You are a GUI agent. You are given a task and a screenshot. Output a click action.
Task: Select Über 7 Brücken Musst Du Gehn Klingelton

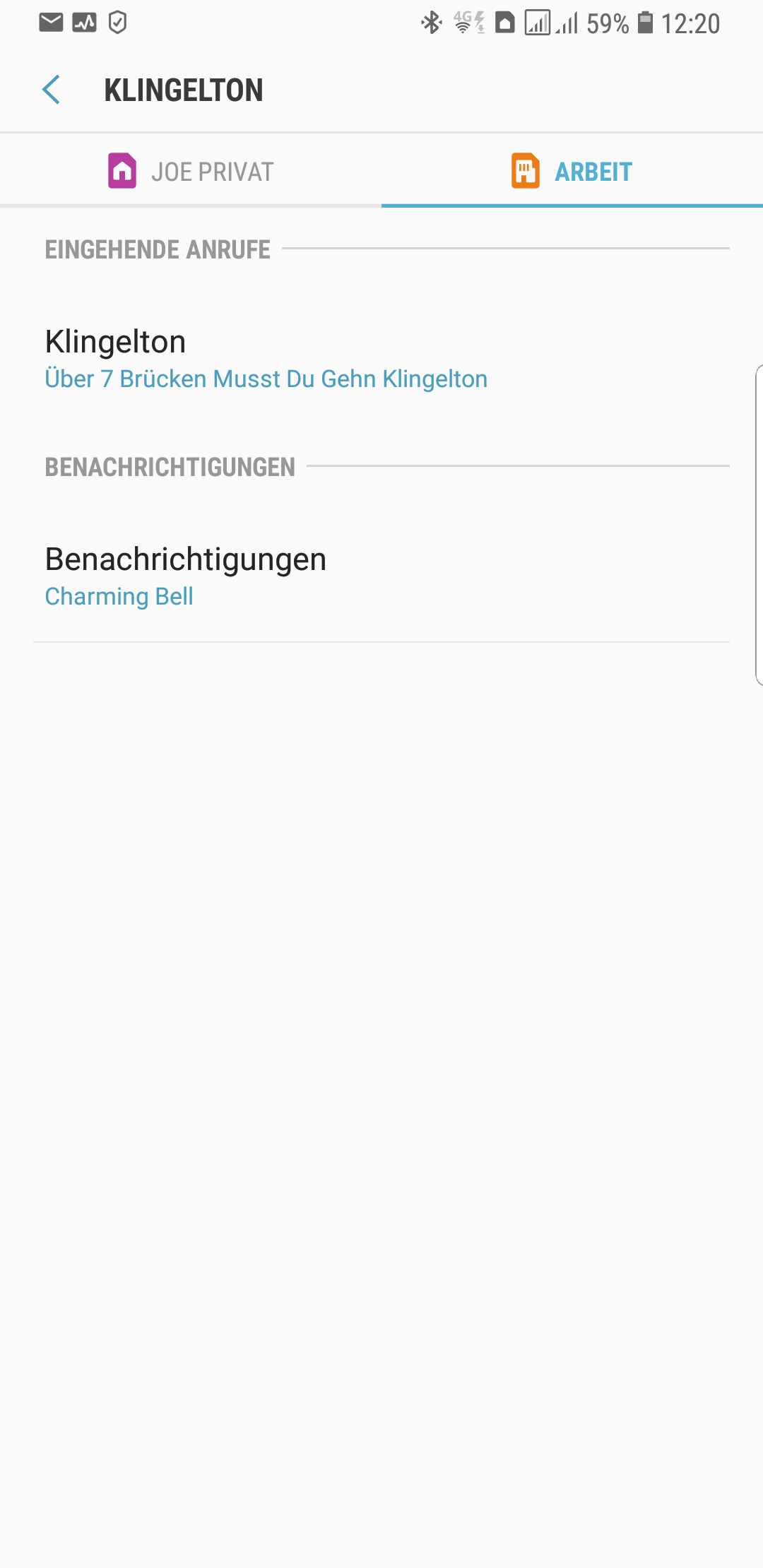(x=265, y=379)
